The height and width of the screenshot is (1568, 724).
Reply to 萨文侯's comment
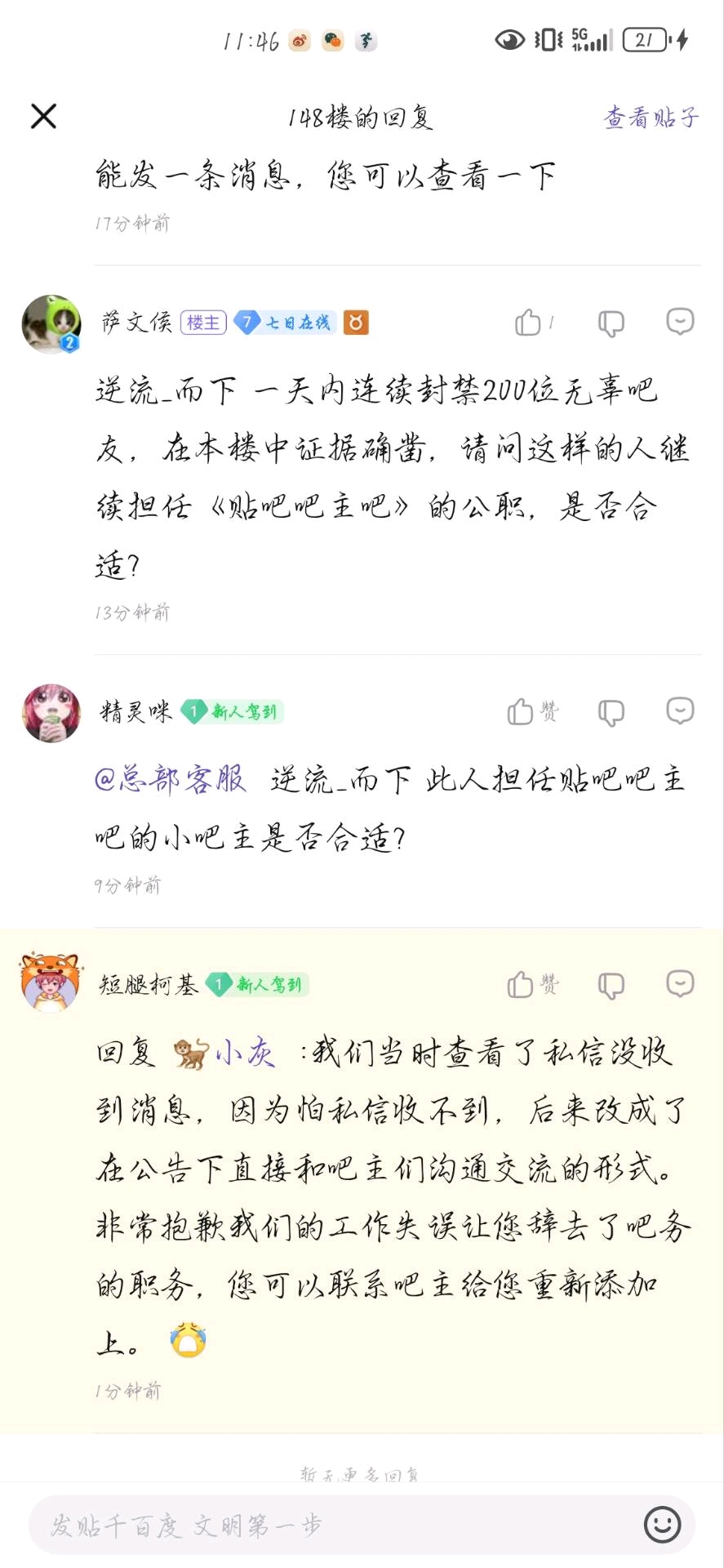click(680, 322)
